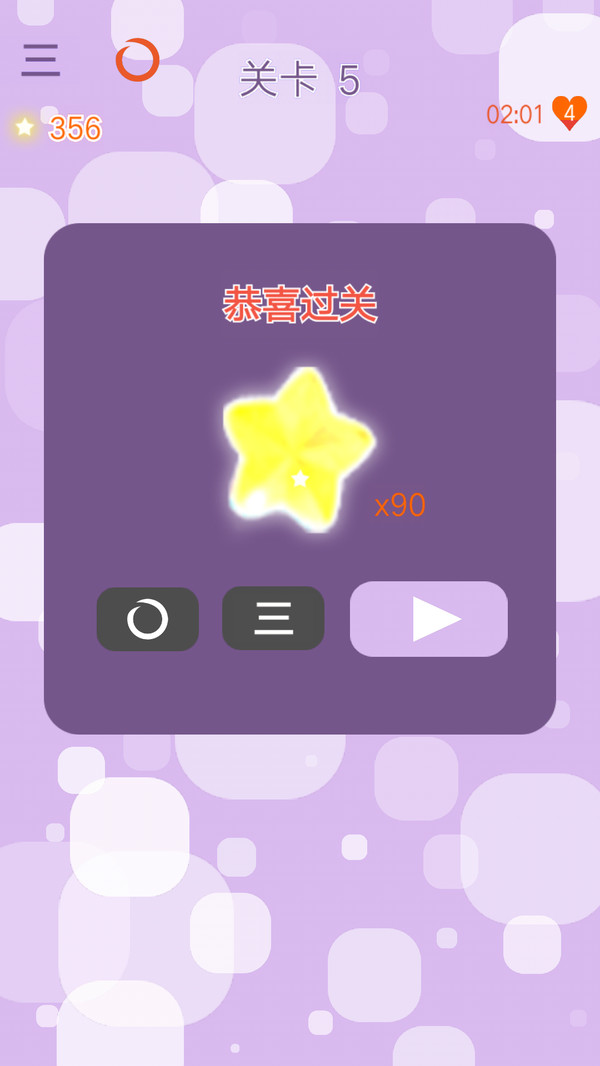Viewport: 600px width, 1066px height.
Task: Open the hamburger menu at top left
Action: [x=41, y=61]
